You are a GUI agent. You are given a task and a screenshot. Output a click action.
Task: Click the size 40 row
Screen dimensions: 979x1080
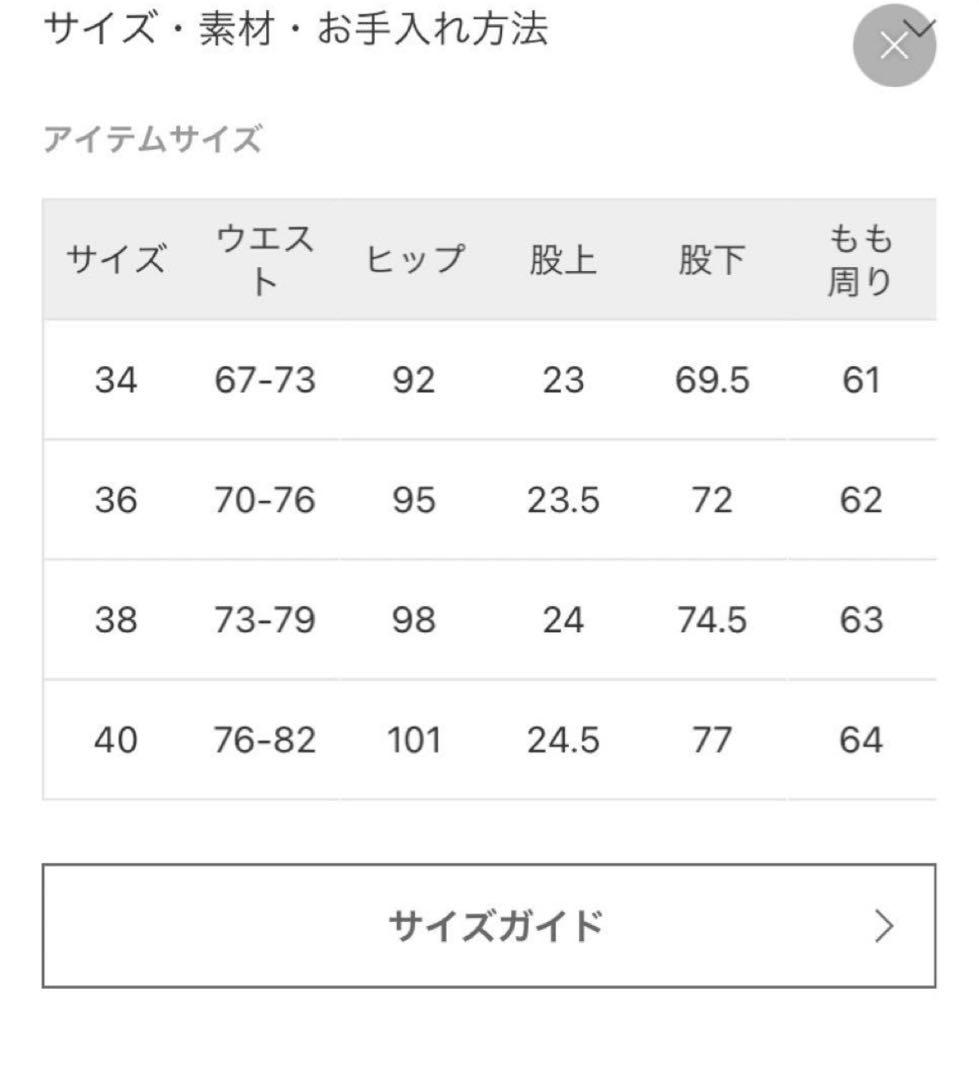[x=490, y=740]
